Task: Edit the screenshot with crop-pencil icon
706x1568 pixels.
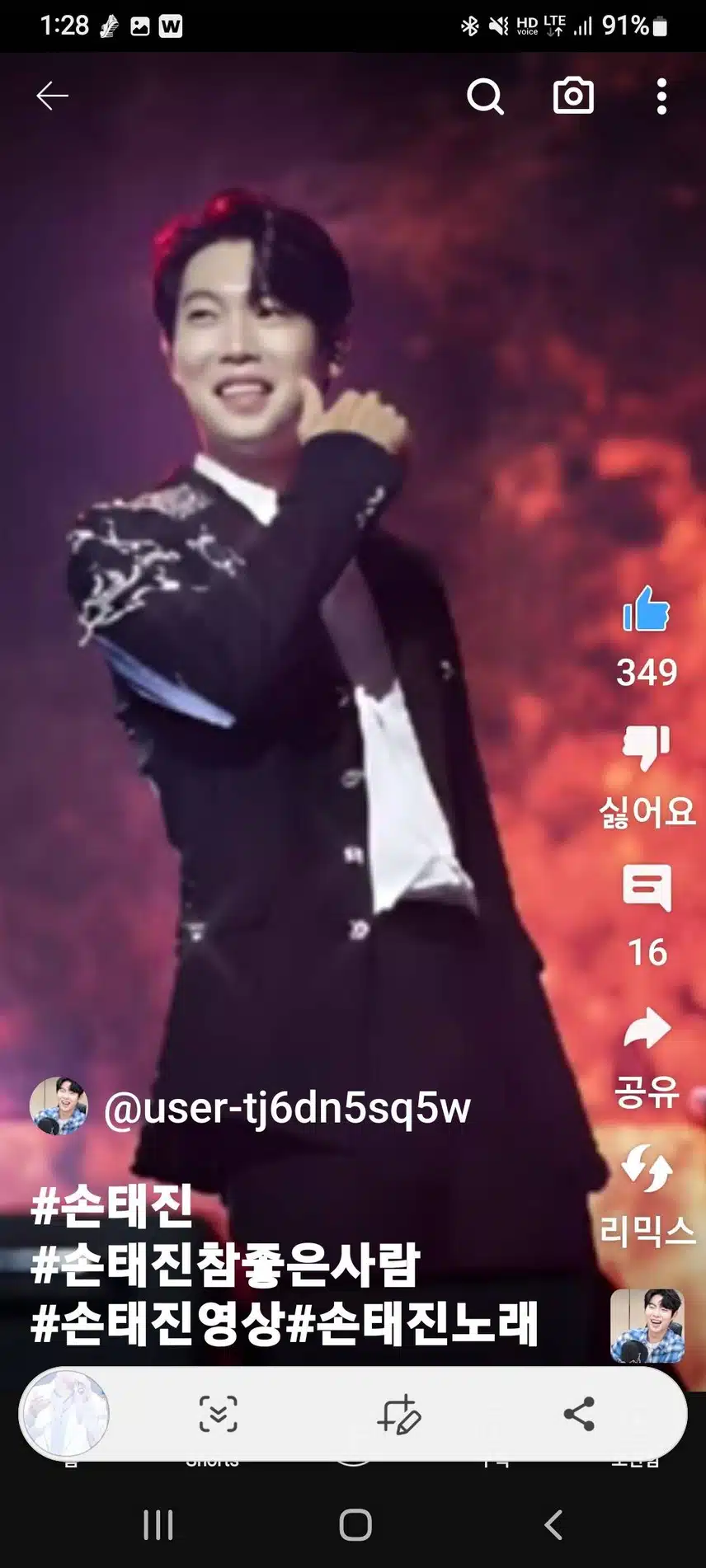Action: tap(399, 1415)
